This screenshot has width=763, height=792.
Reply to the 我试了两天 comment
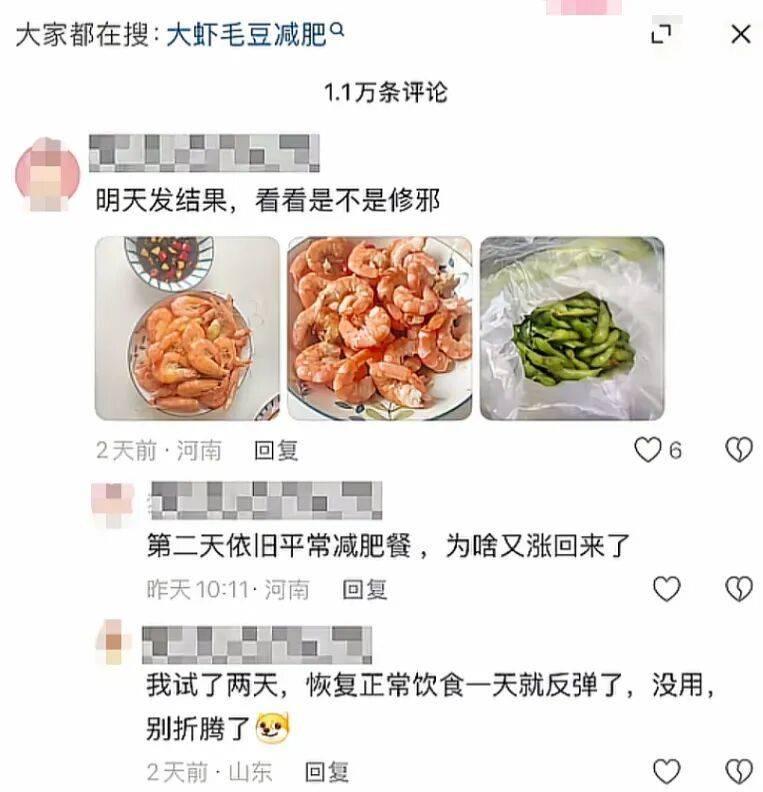(x=326, y=771)
